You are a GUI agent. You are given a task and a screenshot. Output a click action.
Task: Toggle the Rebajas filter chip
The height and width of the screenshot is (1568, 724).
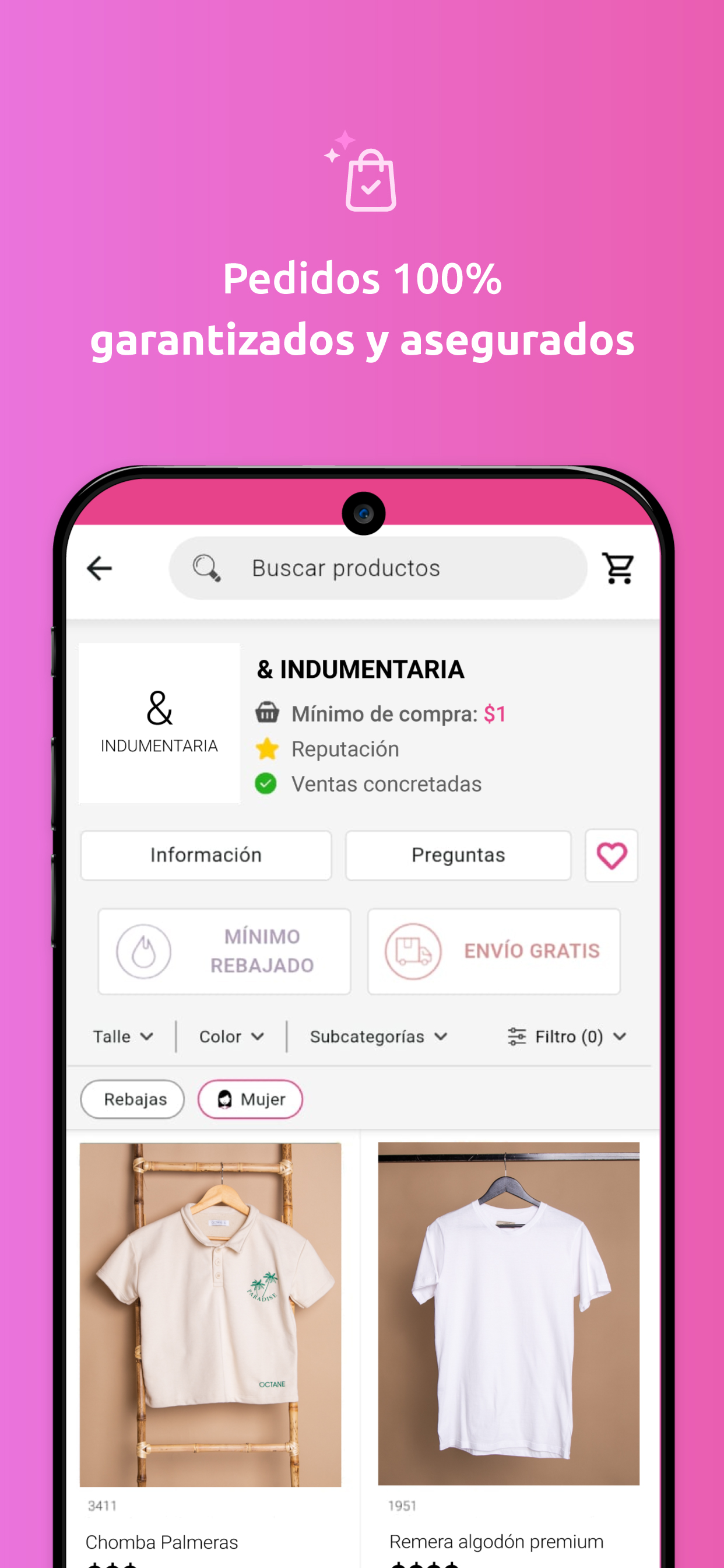[132, 1098]
